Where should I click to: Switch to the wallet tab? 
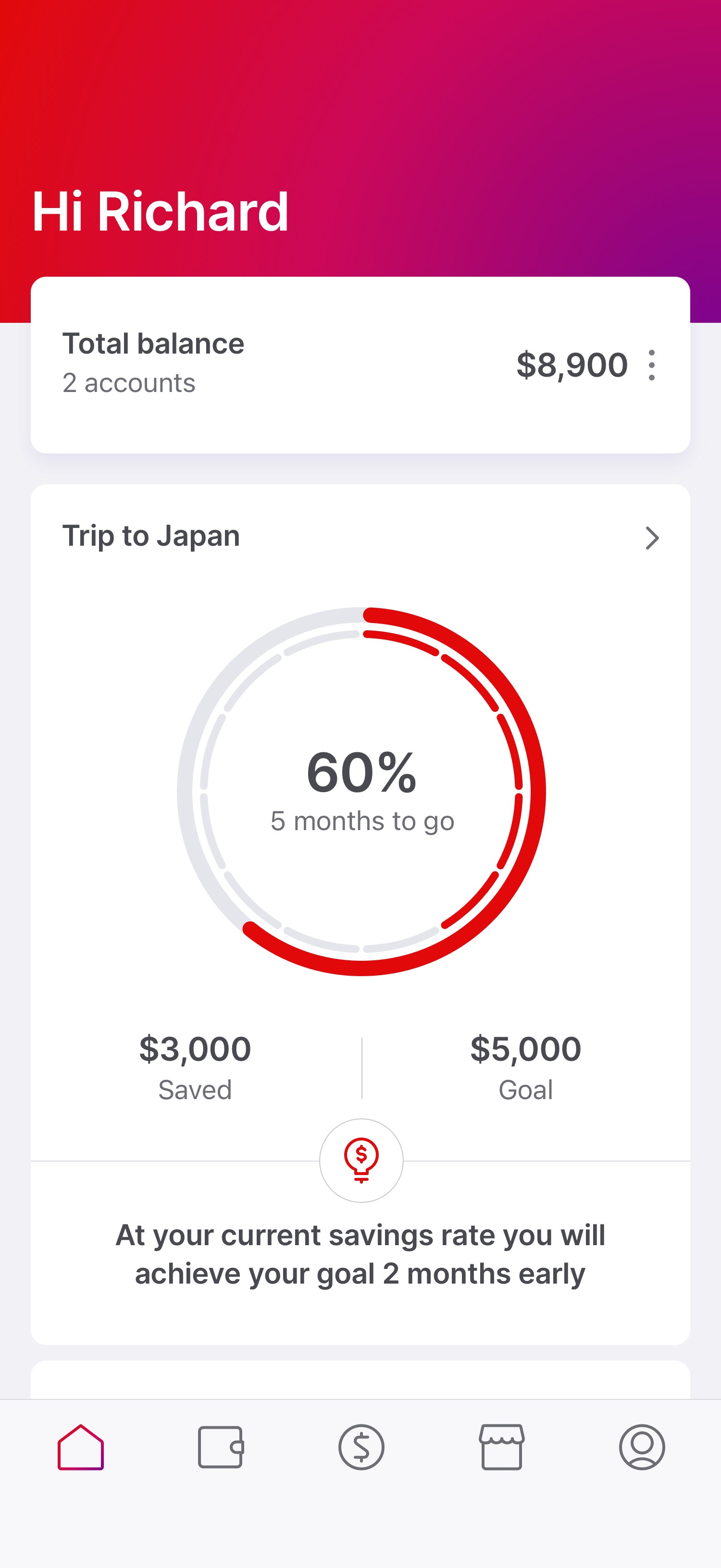pos(221,1447)
